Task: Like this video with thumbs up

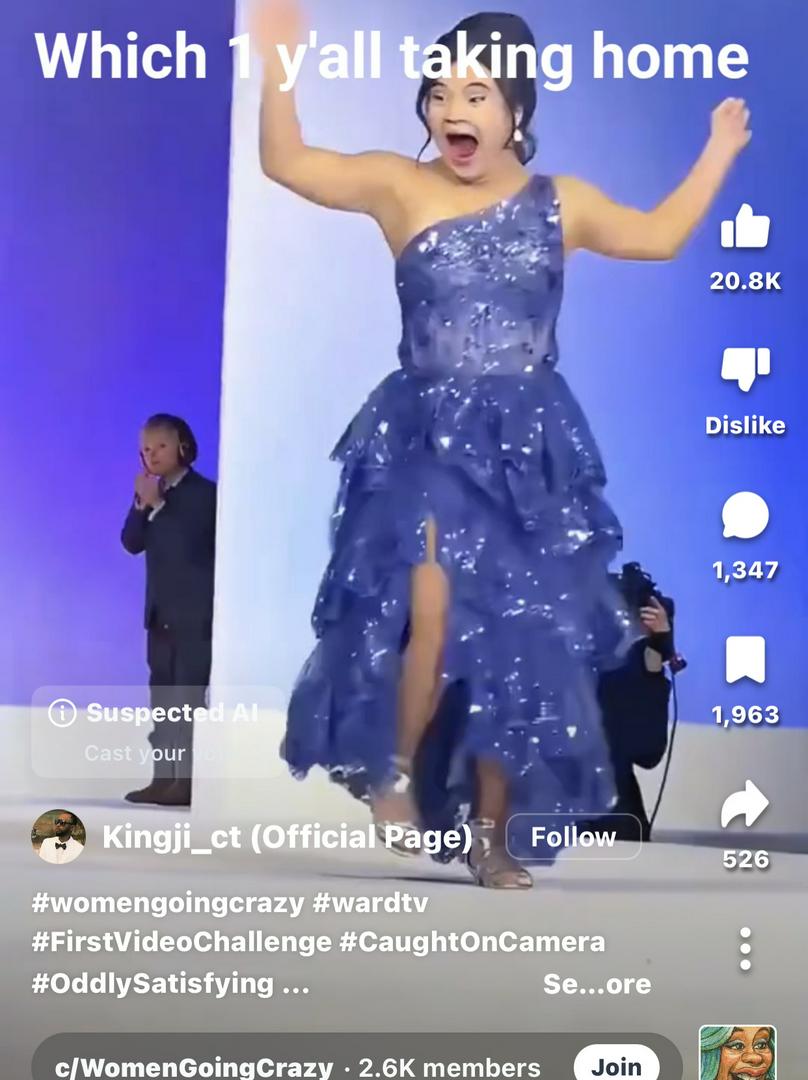Action: tap(745, 226)
